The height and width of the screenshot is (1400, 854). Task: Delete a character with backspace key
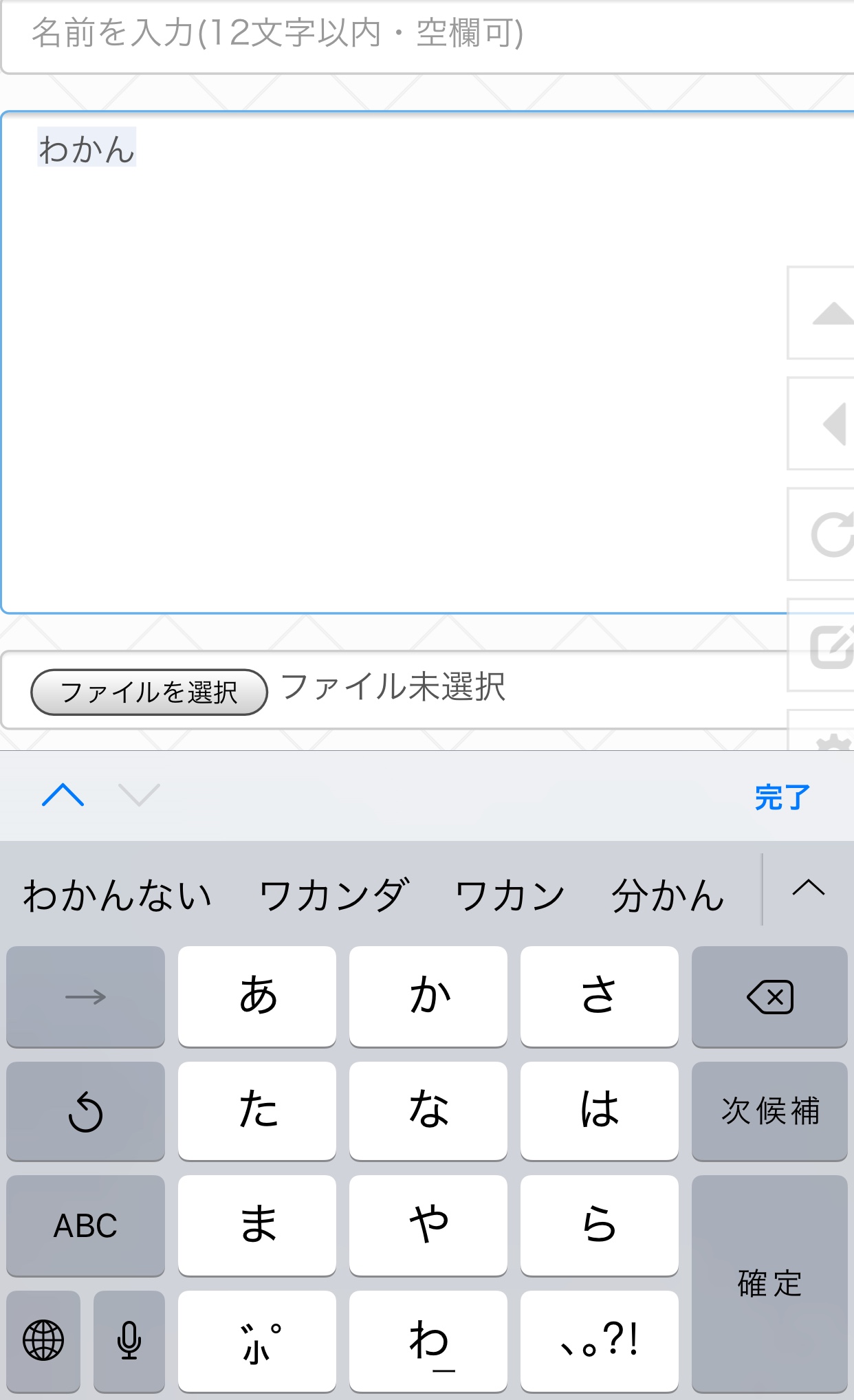[x=769, y=997]
